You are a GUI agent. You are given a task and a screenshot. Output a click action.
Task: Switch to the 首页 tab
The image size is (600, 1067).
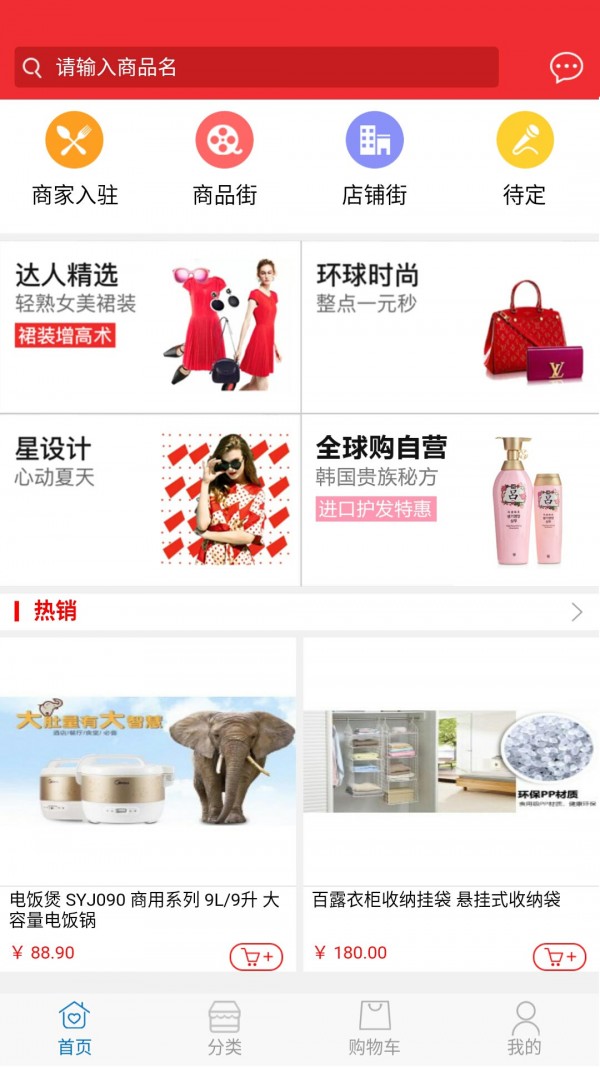point(75,1029)
